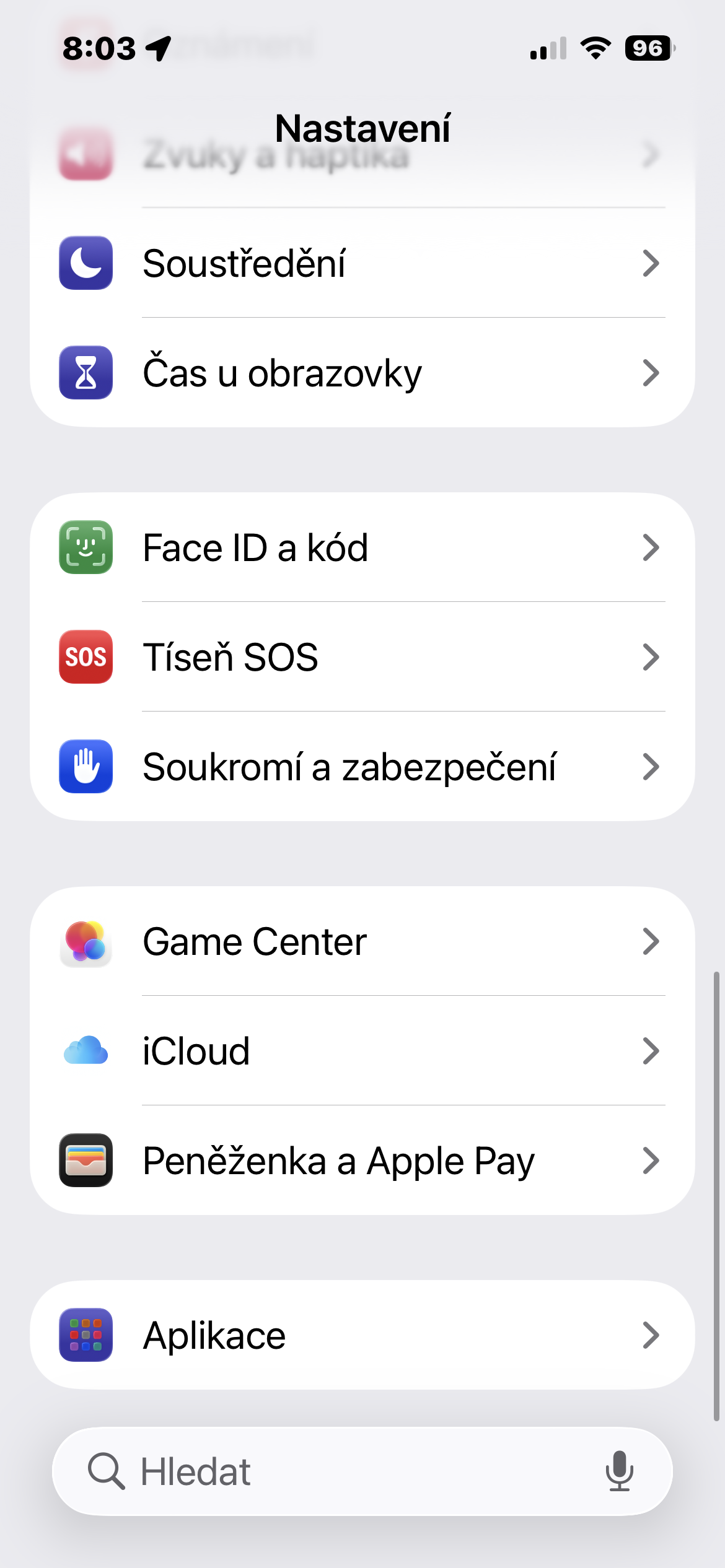
Task: Open Tíseň SOS settings
Action: (362, 657)
